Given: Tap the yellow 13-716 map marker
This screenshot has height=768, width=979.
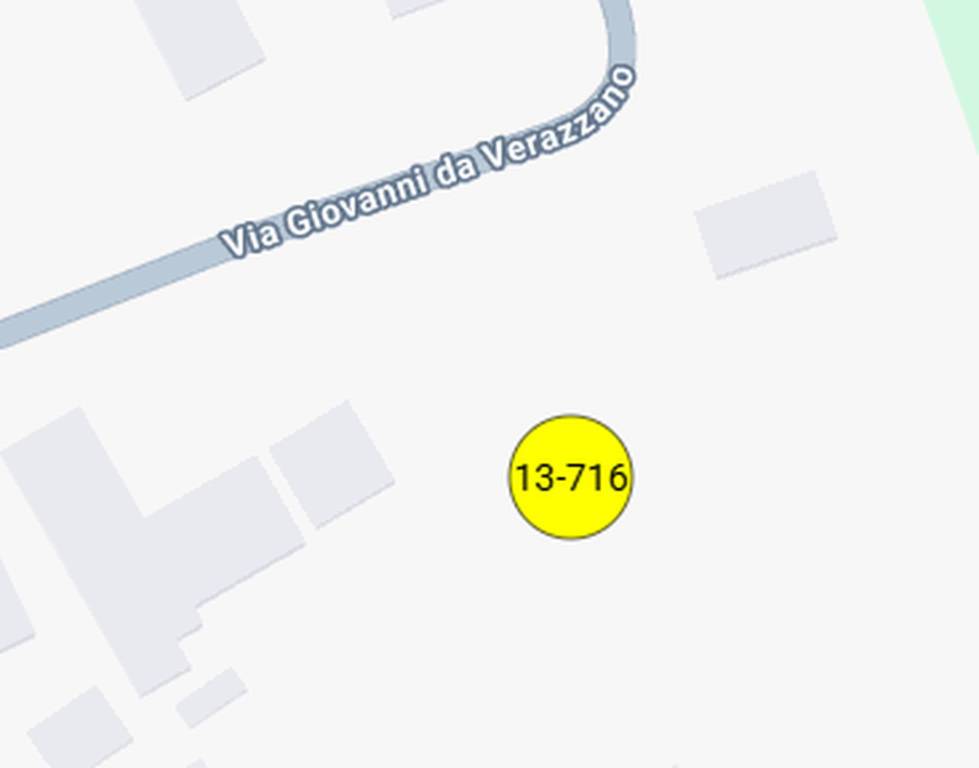Looking at the screenshot, I should (571, 478).
